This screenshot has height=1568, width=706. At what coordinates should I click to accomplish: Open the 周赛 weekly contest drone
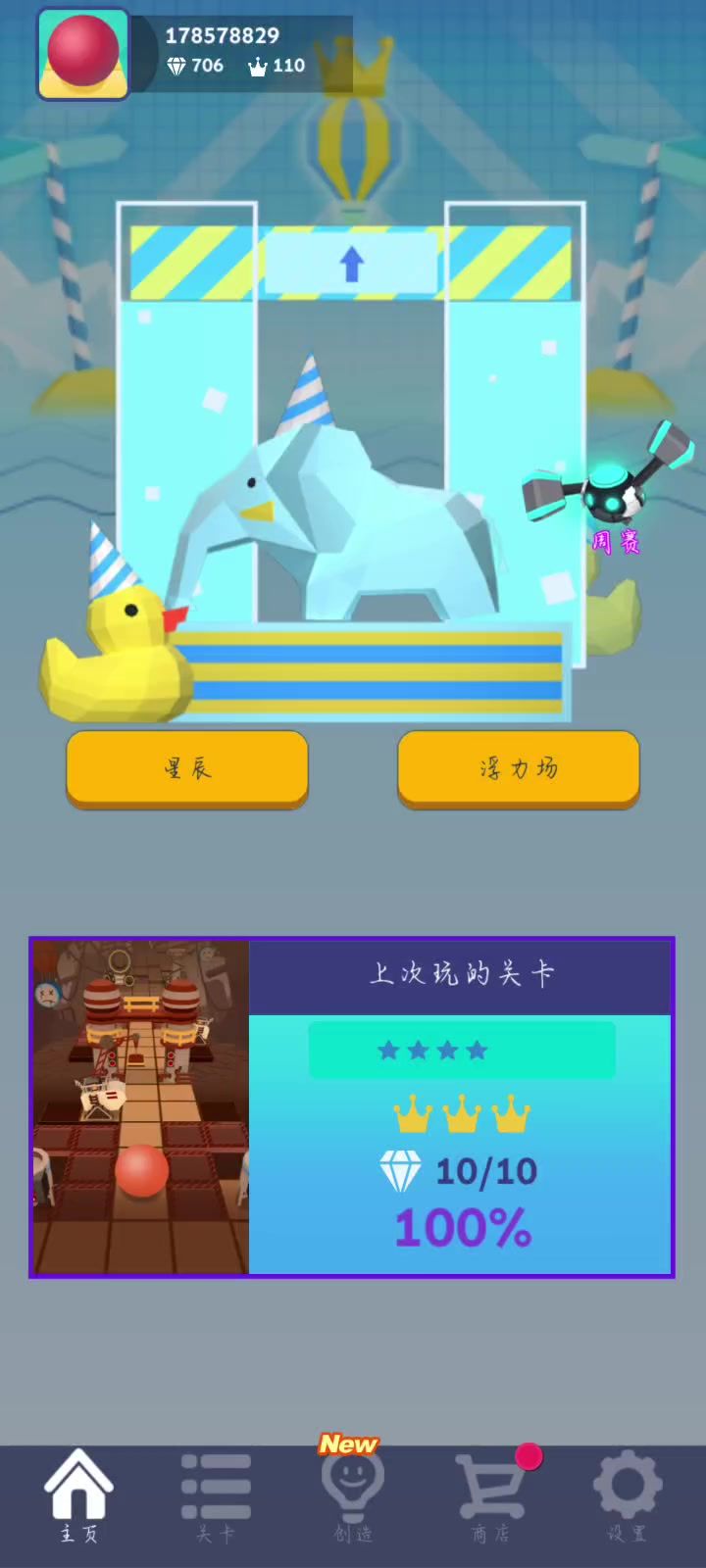tap(610, 495)
